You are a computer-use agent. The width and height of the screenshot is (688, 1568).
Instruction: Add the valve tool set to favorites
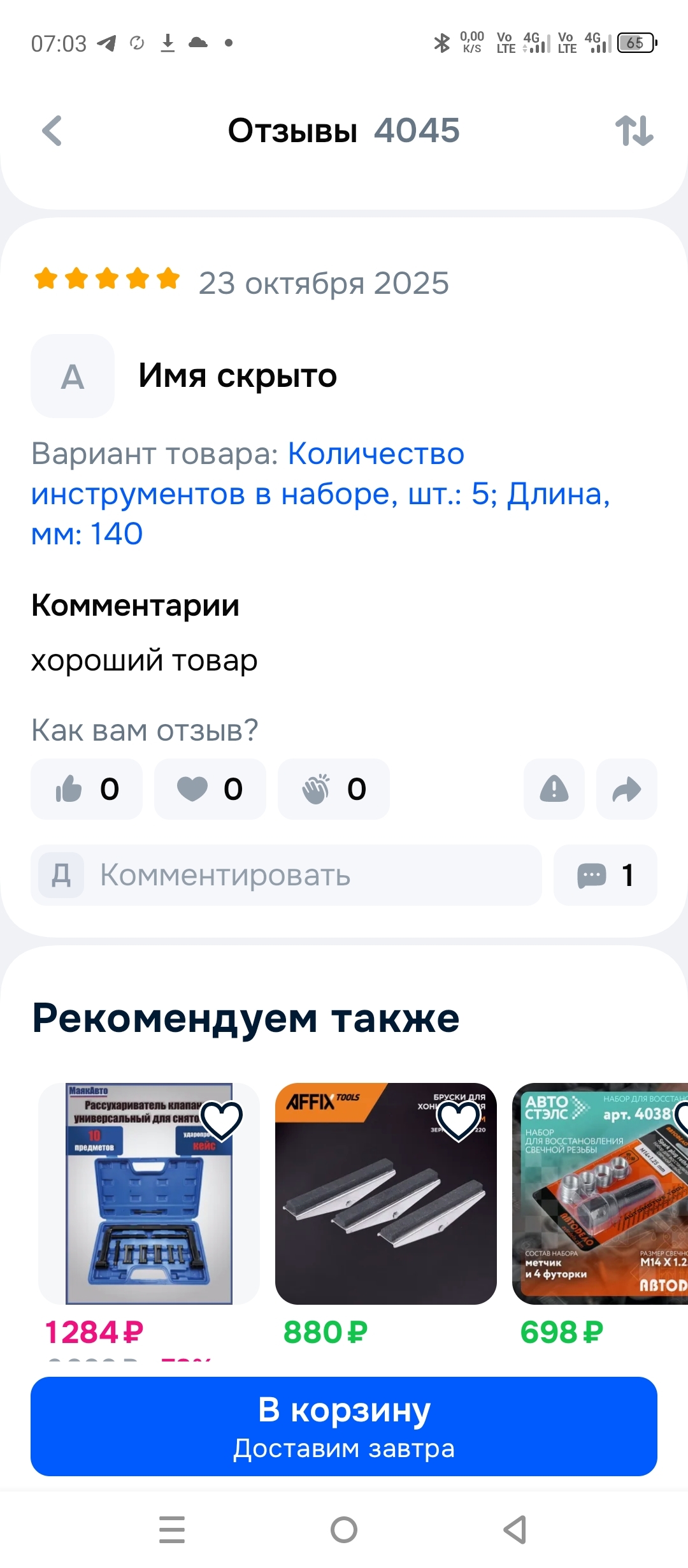pos(221,1121)
